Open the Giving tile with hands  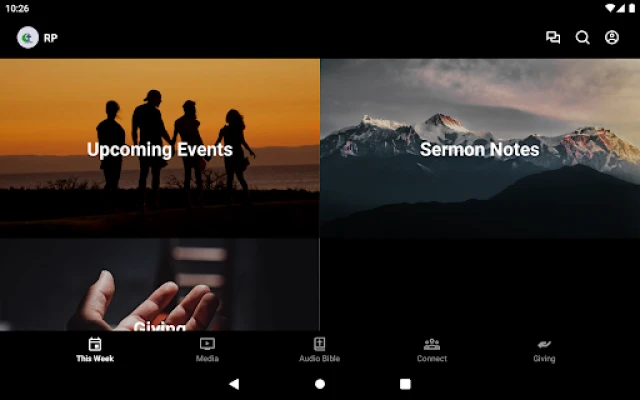point(160,290)
